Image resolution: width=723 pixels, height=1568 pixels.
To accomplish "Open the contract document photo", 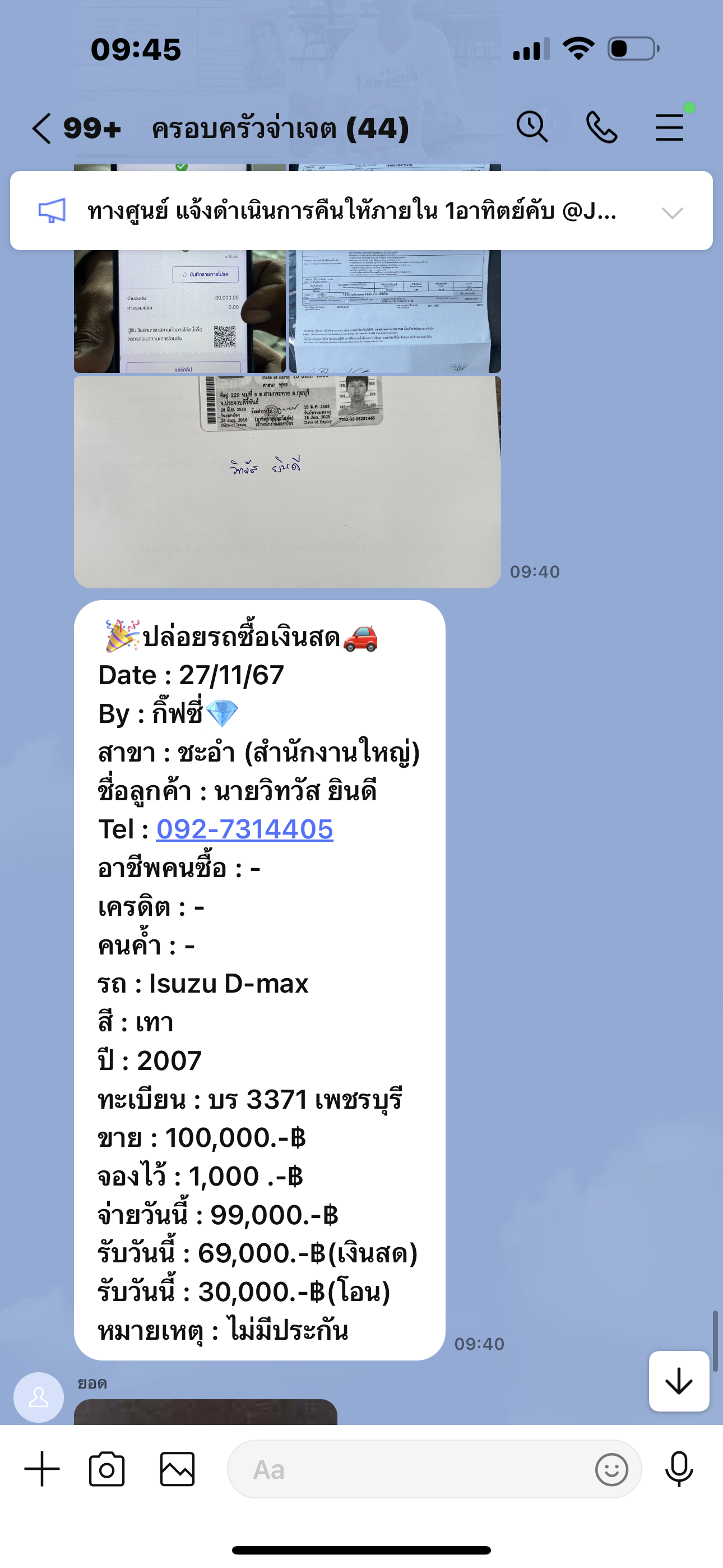I will click(x=395, y=311).
